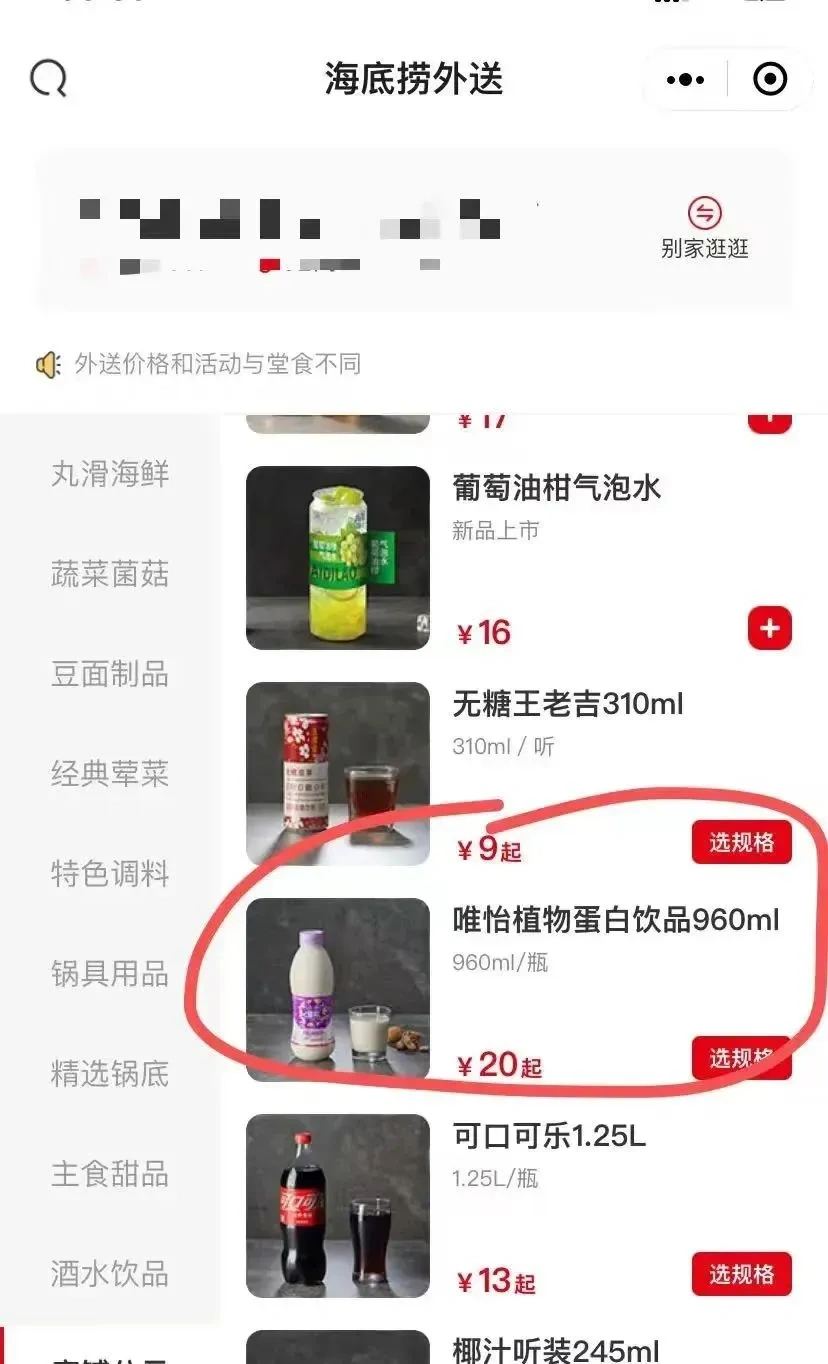Close the mini program with the circle icon
Viewport: 828px width, 1364px height.
click(770, 79)
